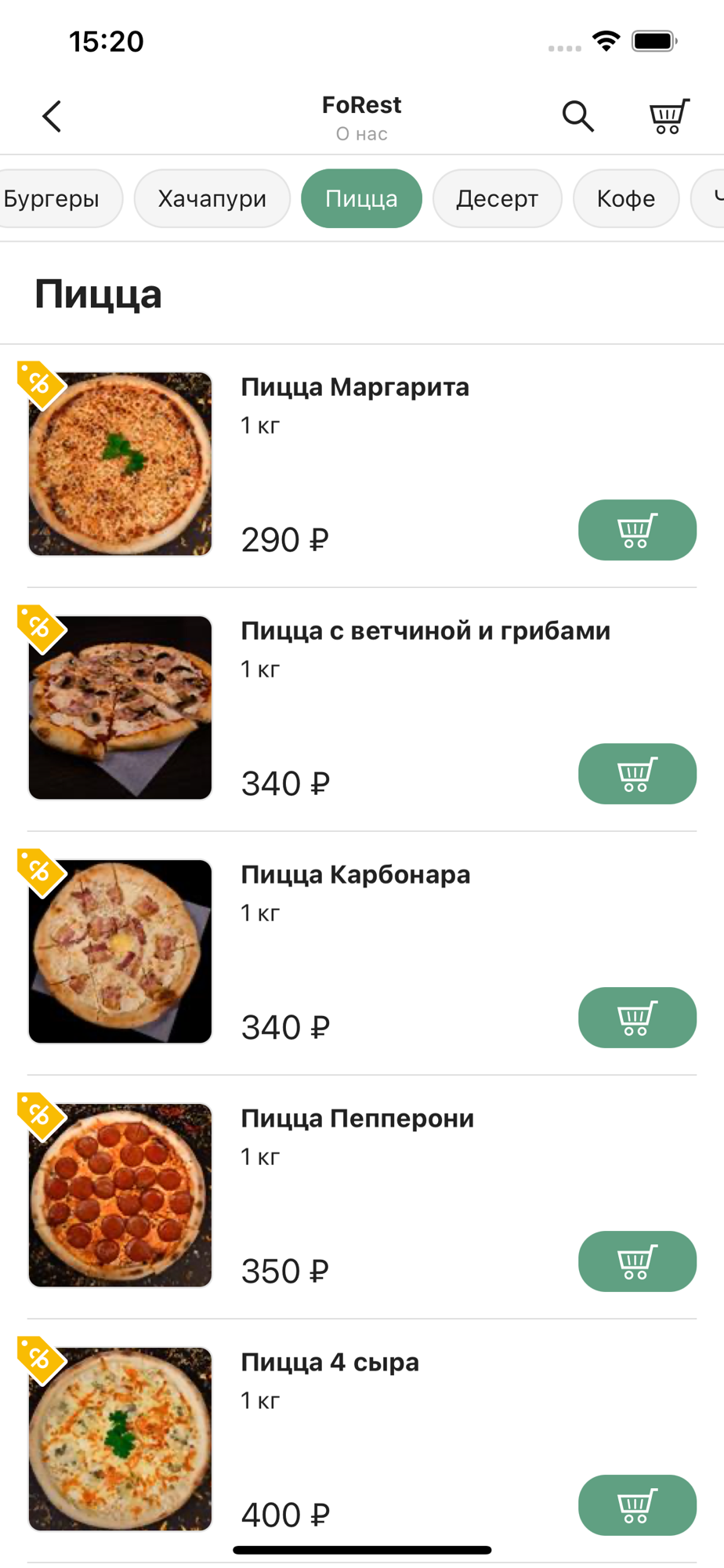Add Пицца Маргарита to cart
724x1568 pixels.
[x=636, y=530]
